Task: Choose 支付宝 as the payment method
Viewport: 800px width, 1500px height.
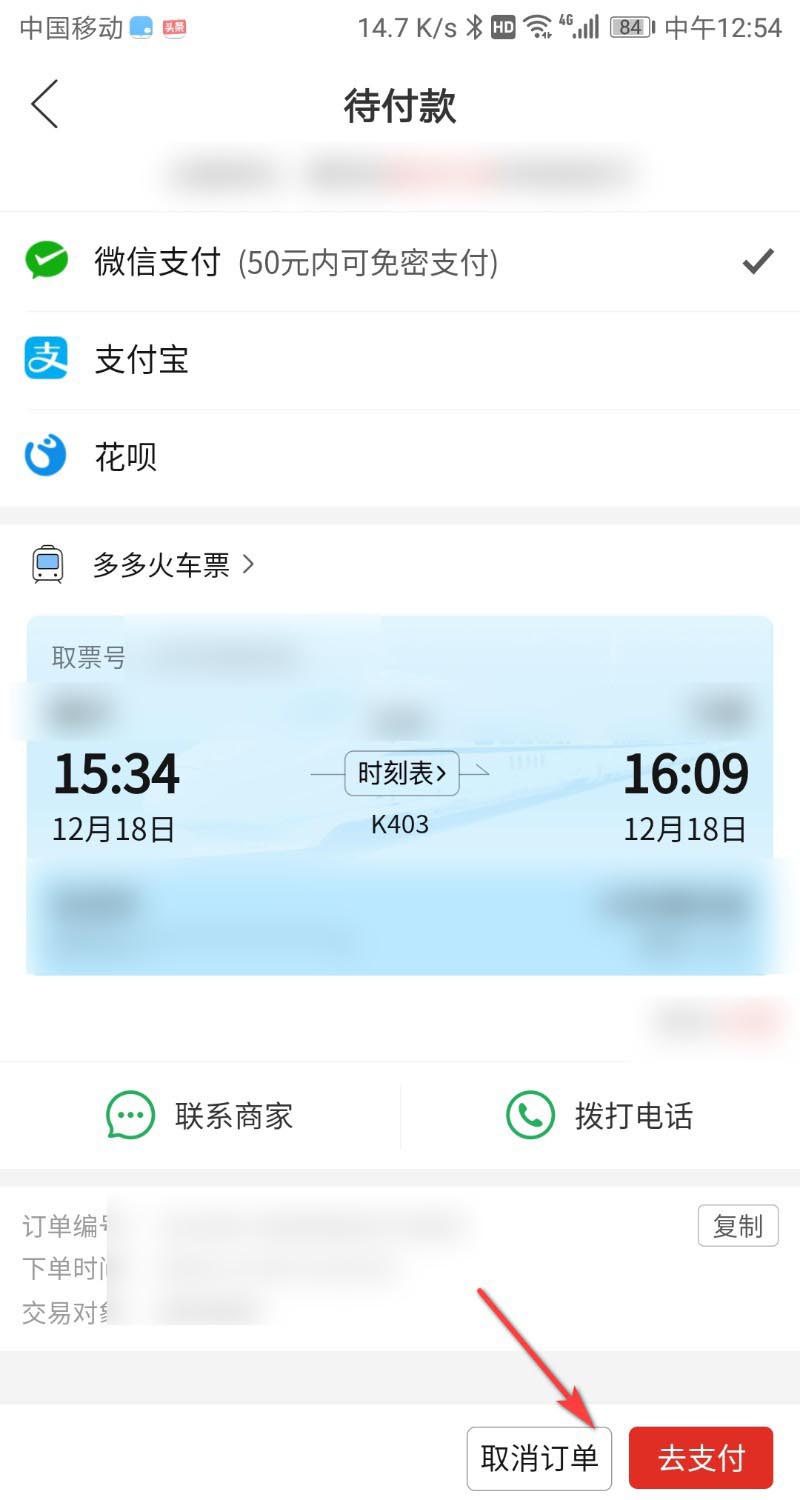Action: [x=142, y=359]
